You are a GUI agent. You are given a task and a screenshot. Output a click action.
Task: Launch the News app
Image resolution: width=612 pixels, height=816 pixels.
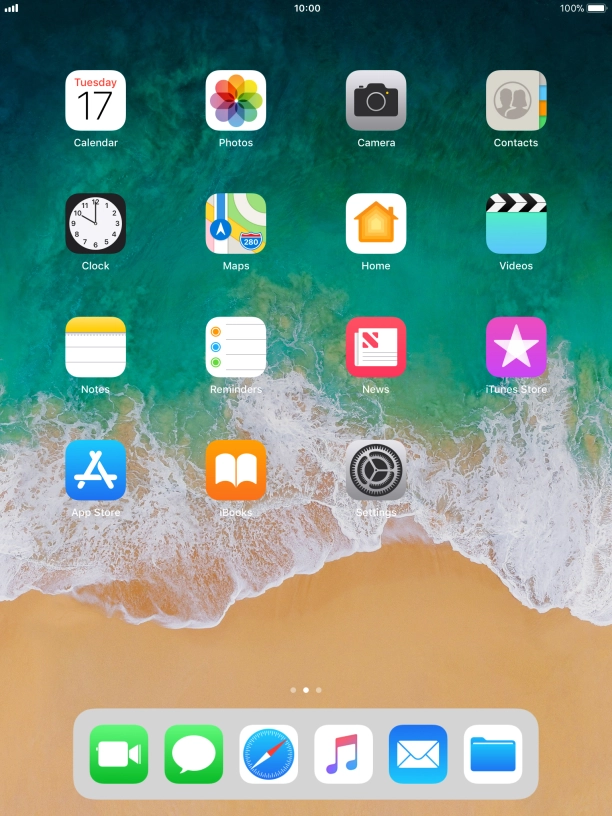376,347
